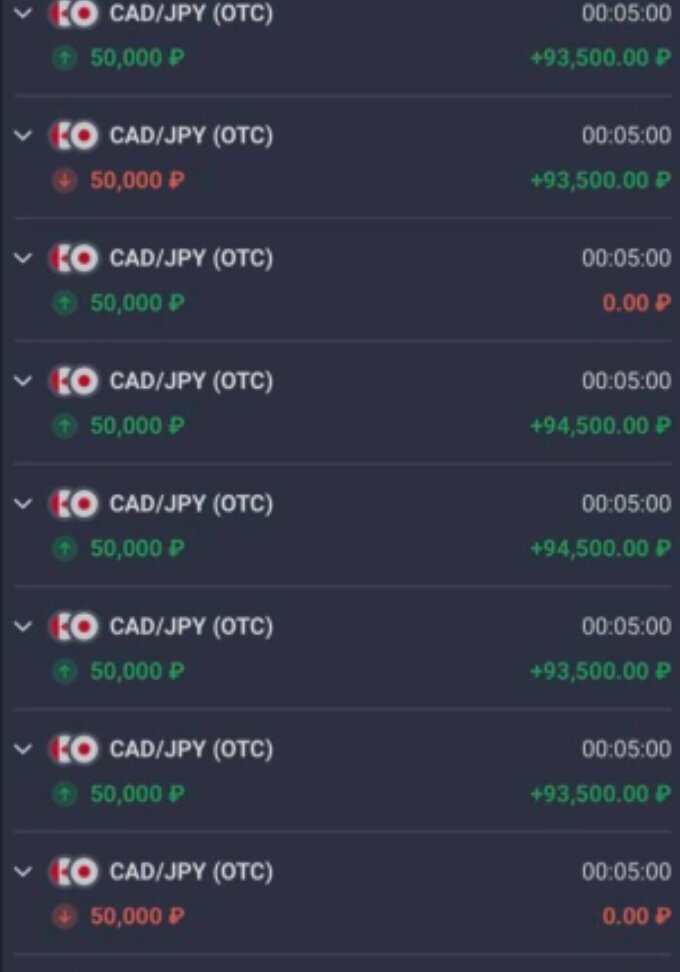Expand the down trade that won +93,500.00 ₽
Image resolution: width=680 pixels, height=972 pixels.
[24, 136]
